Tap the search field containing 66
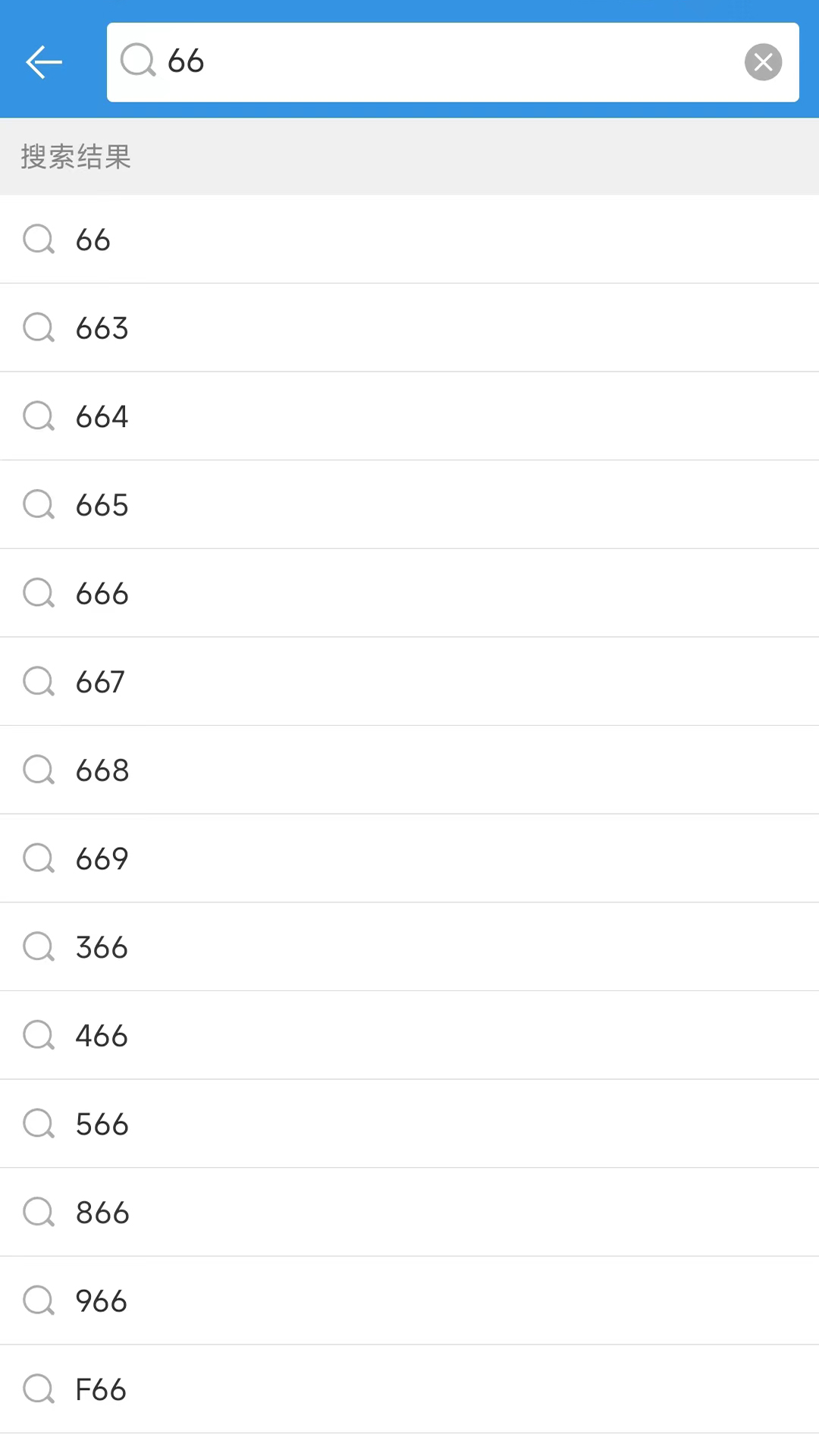The width and height of the screenshot is (819, 1456). (x=440, y=62)
